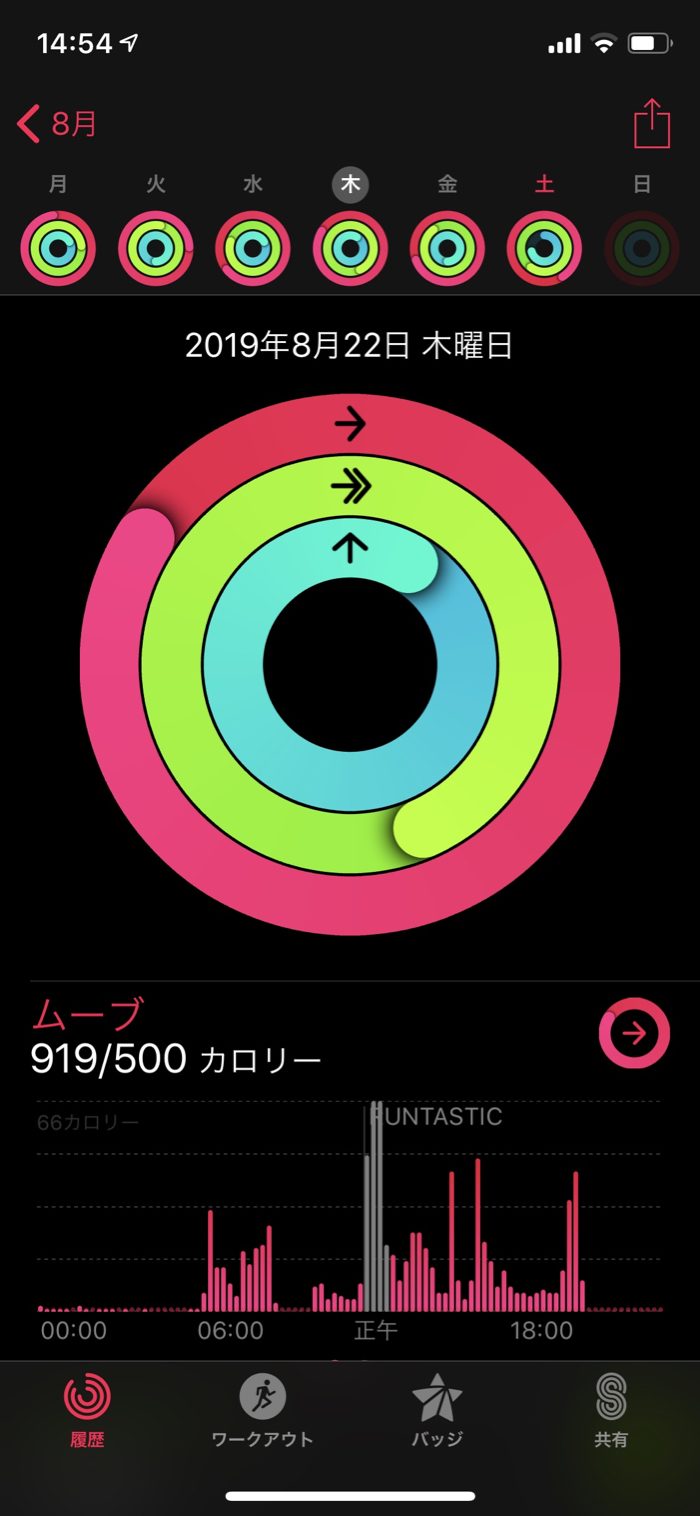700x1516 pixels.
Task: Select Saturday (土) activity rings
Action: coord(544,248)
